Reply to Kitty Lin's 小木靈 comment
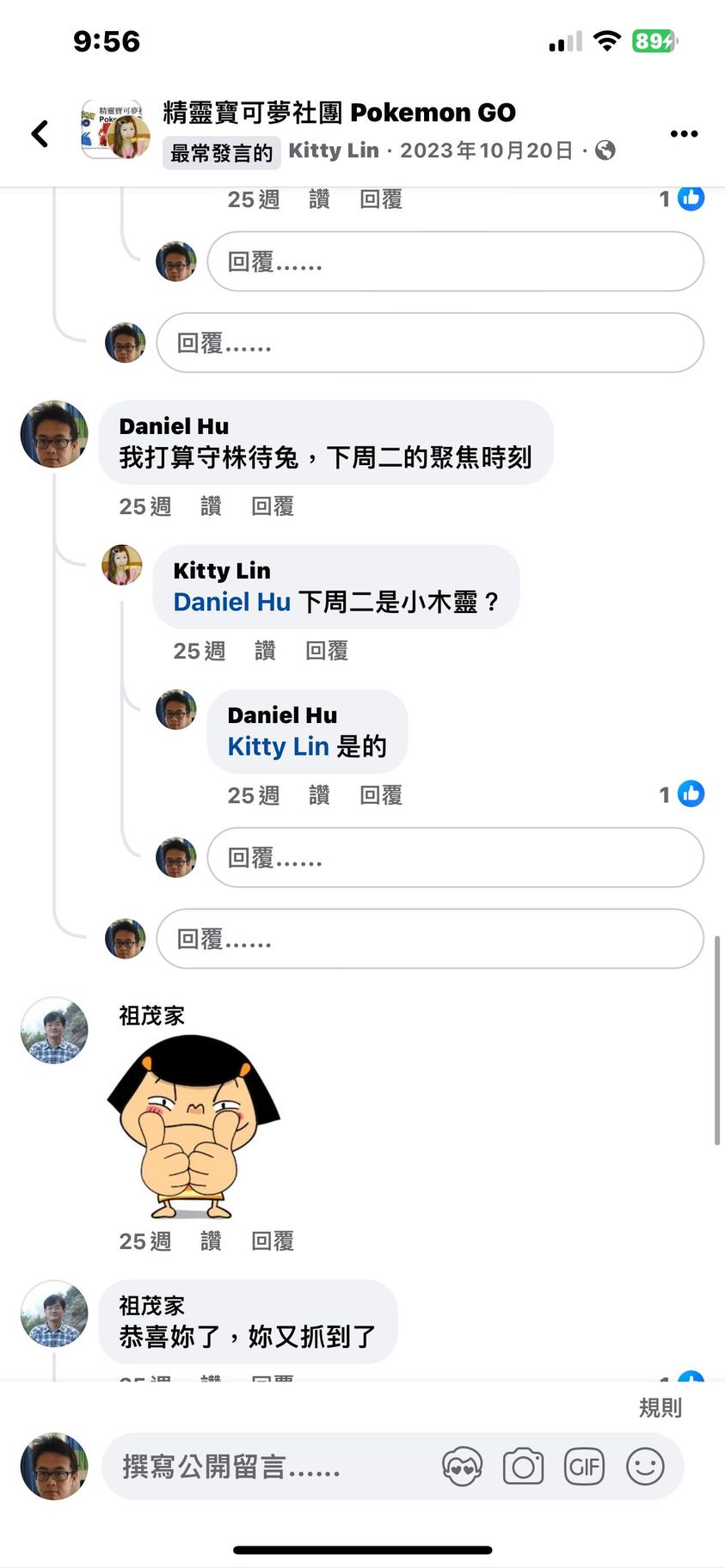725x1568 pixels. (x=327, y=651)
